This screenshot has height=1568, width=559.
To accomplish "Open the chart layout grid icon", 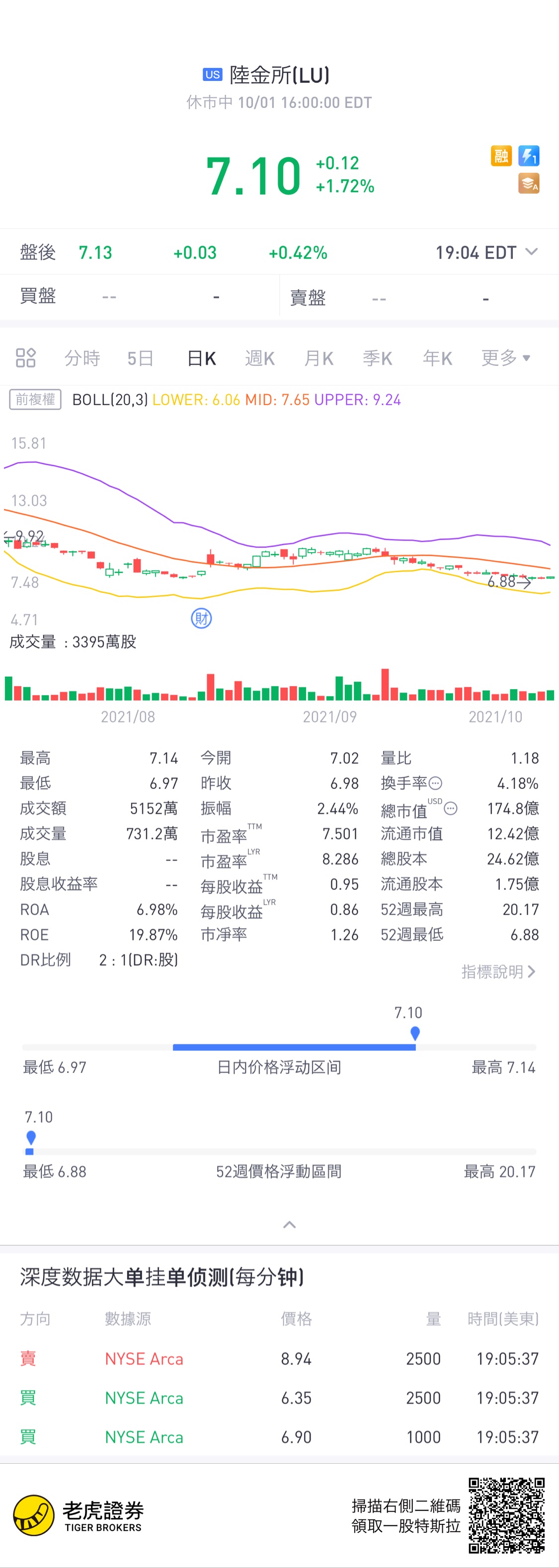I will tap(25, 358).
